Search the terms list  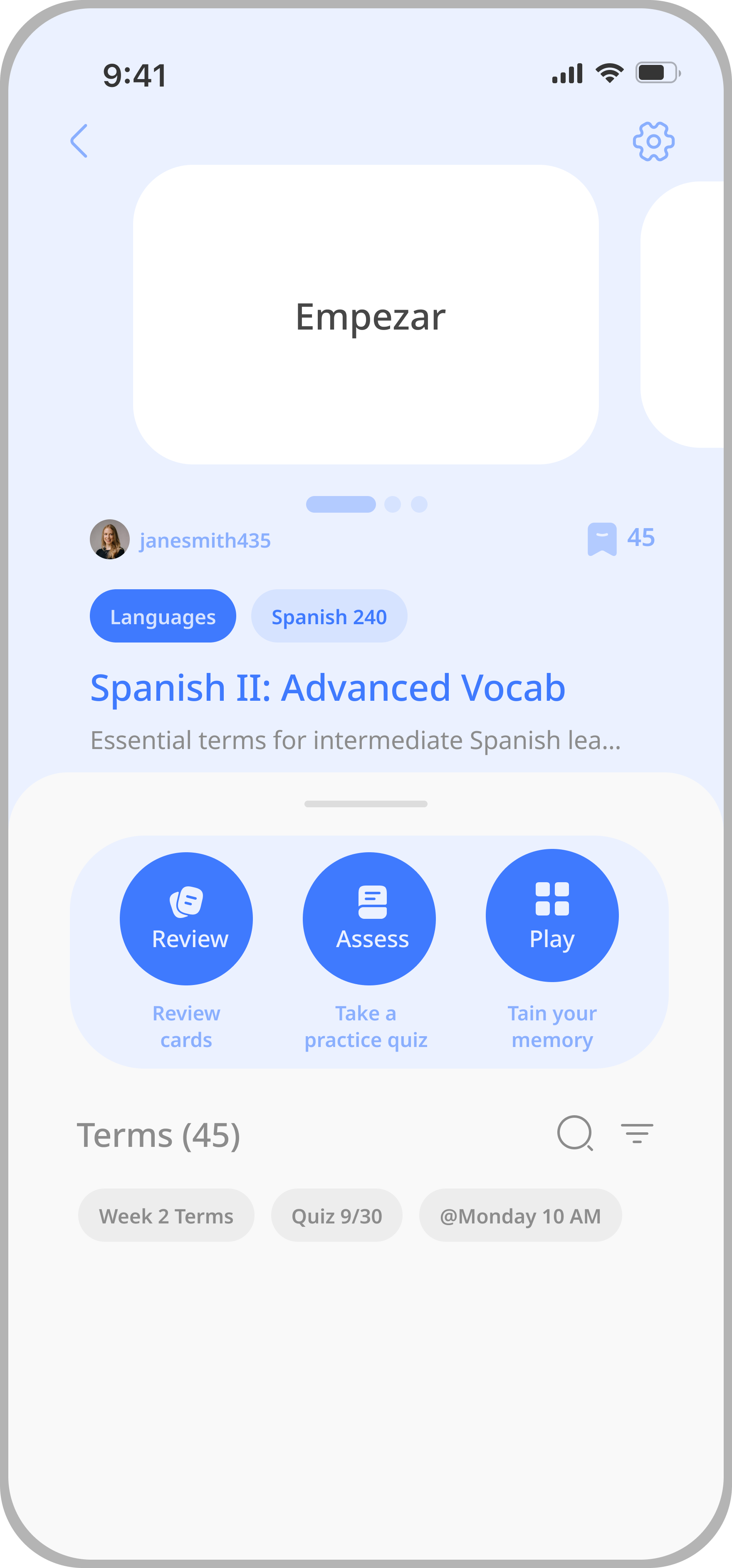(574, 1133)
